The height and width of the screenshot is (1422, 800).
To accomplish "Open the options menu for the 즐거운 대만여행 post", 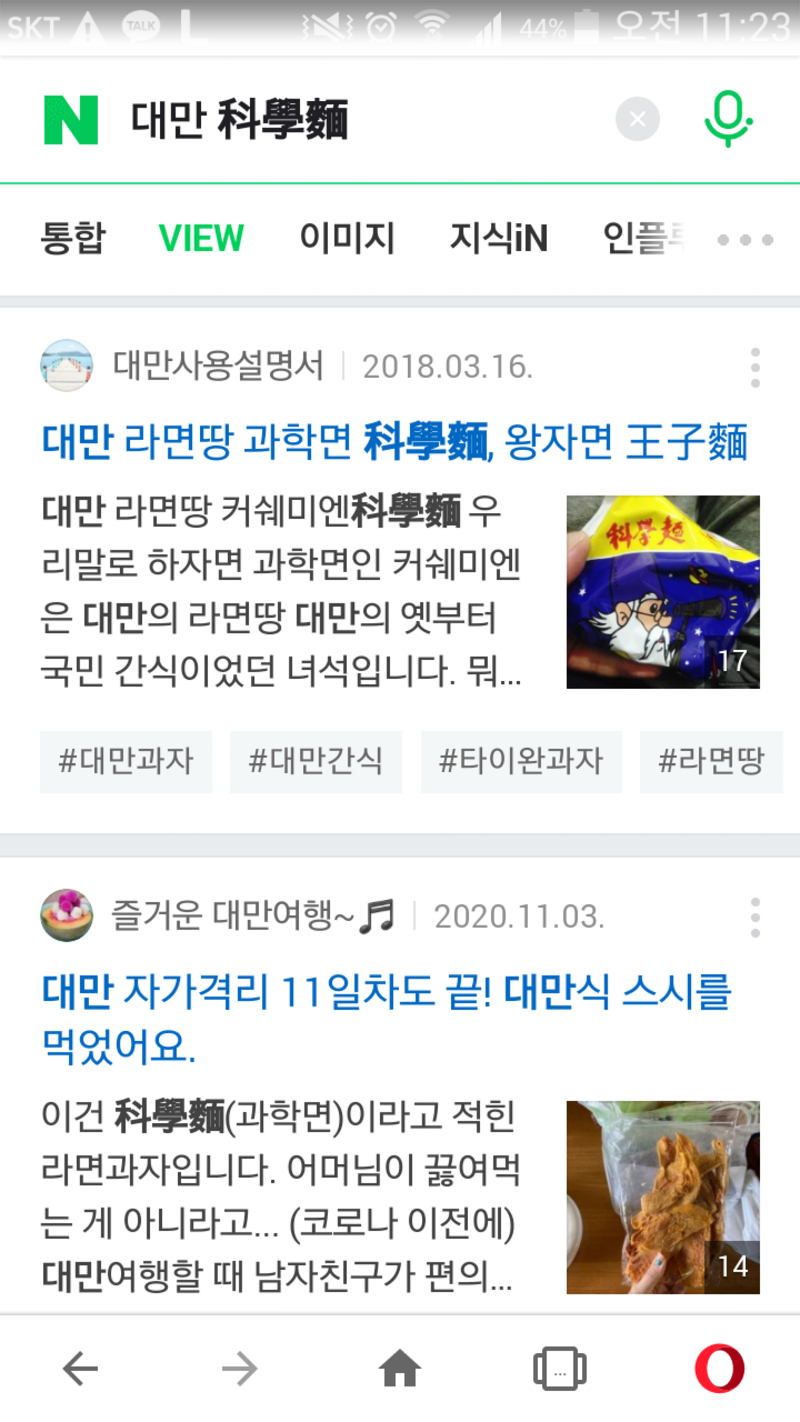I will point(755,916).
